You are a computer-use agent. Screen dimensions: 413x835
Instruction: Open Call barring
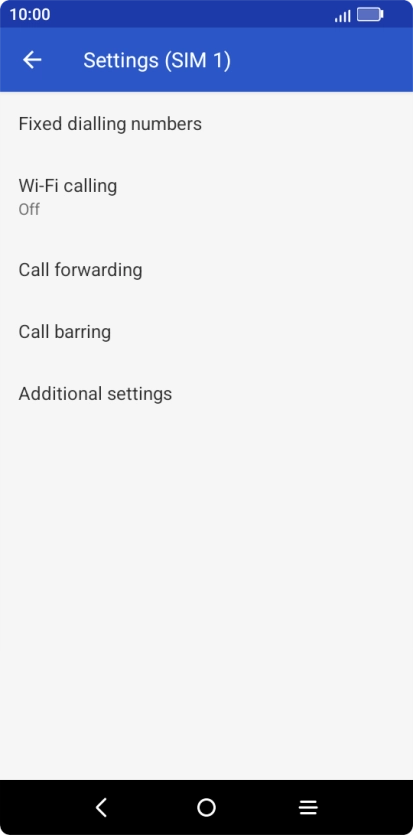206,332
